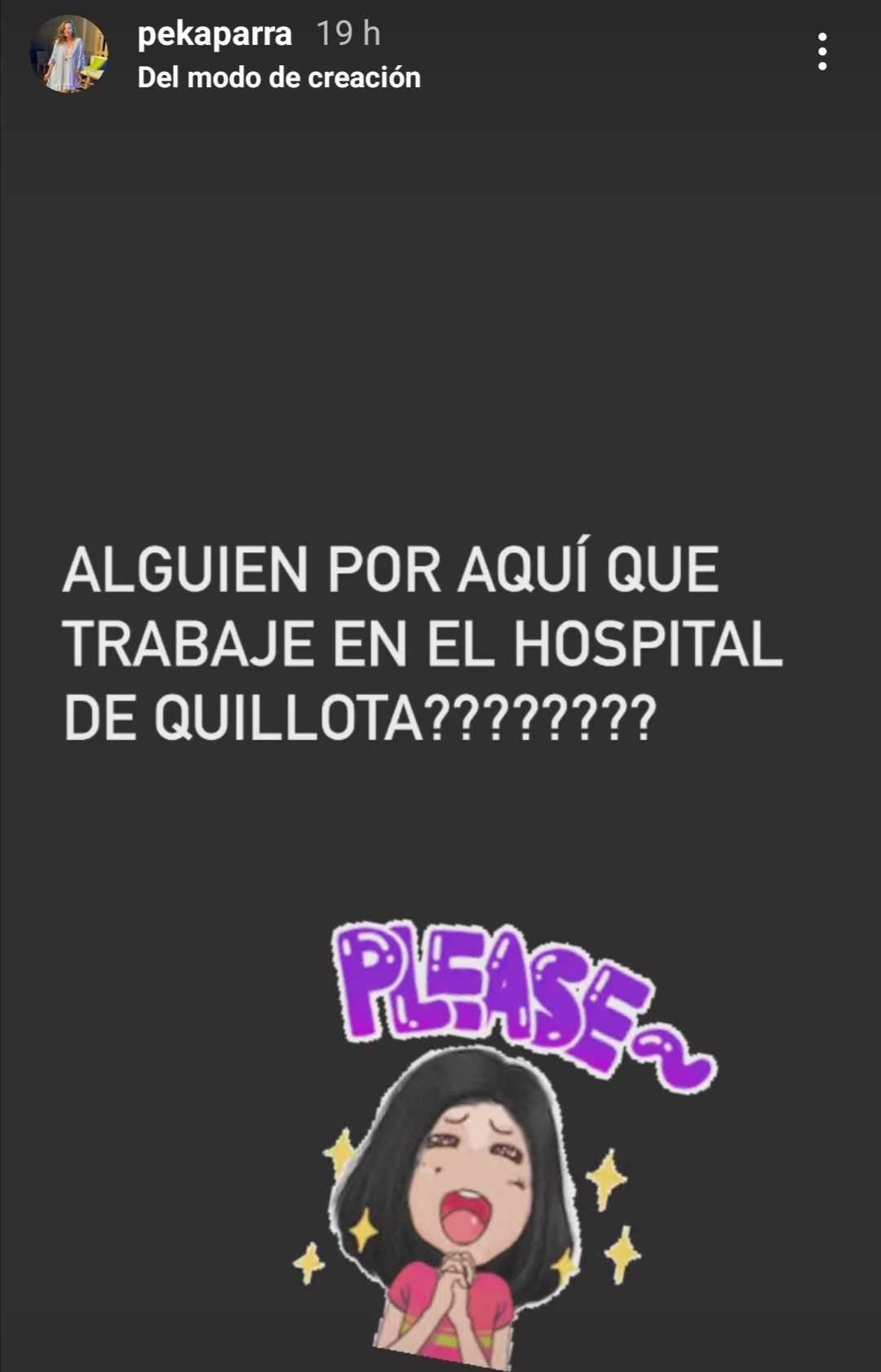Open the story options three-dot menu

822,51
